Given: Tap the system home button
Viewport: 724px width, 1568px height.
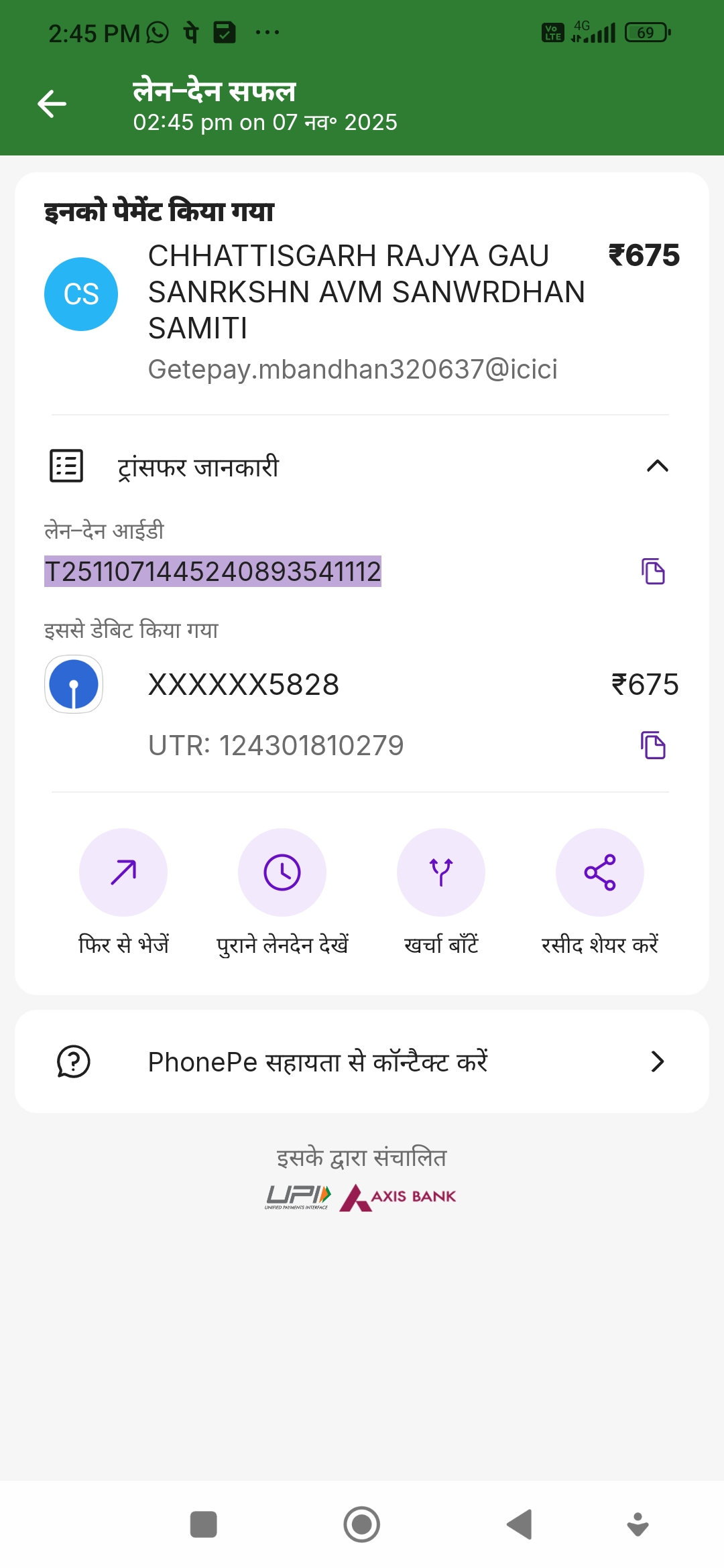Looking at the screenshot, I should [x=362, y=1524].
